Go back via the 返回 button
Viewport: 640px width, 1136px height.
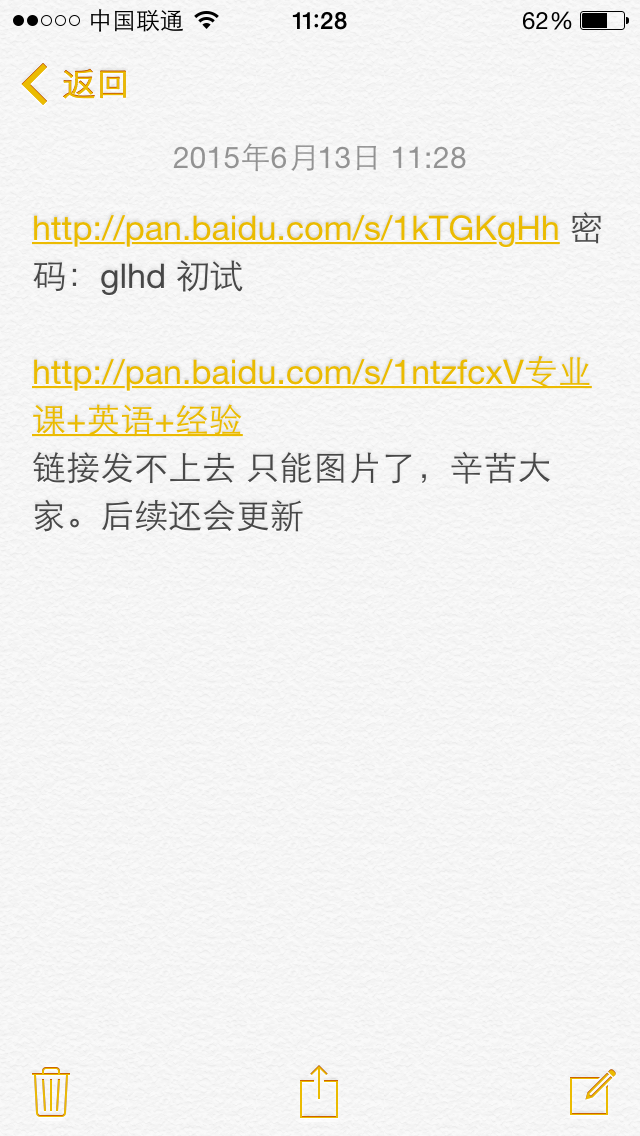coord(74,84)
